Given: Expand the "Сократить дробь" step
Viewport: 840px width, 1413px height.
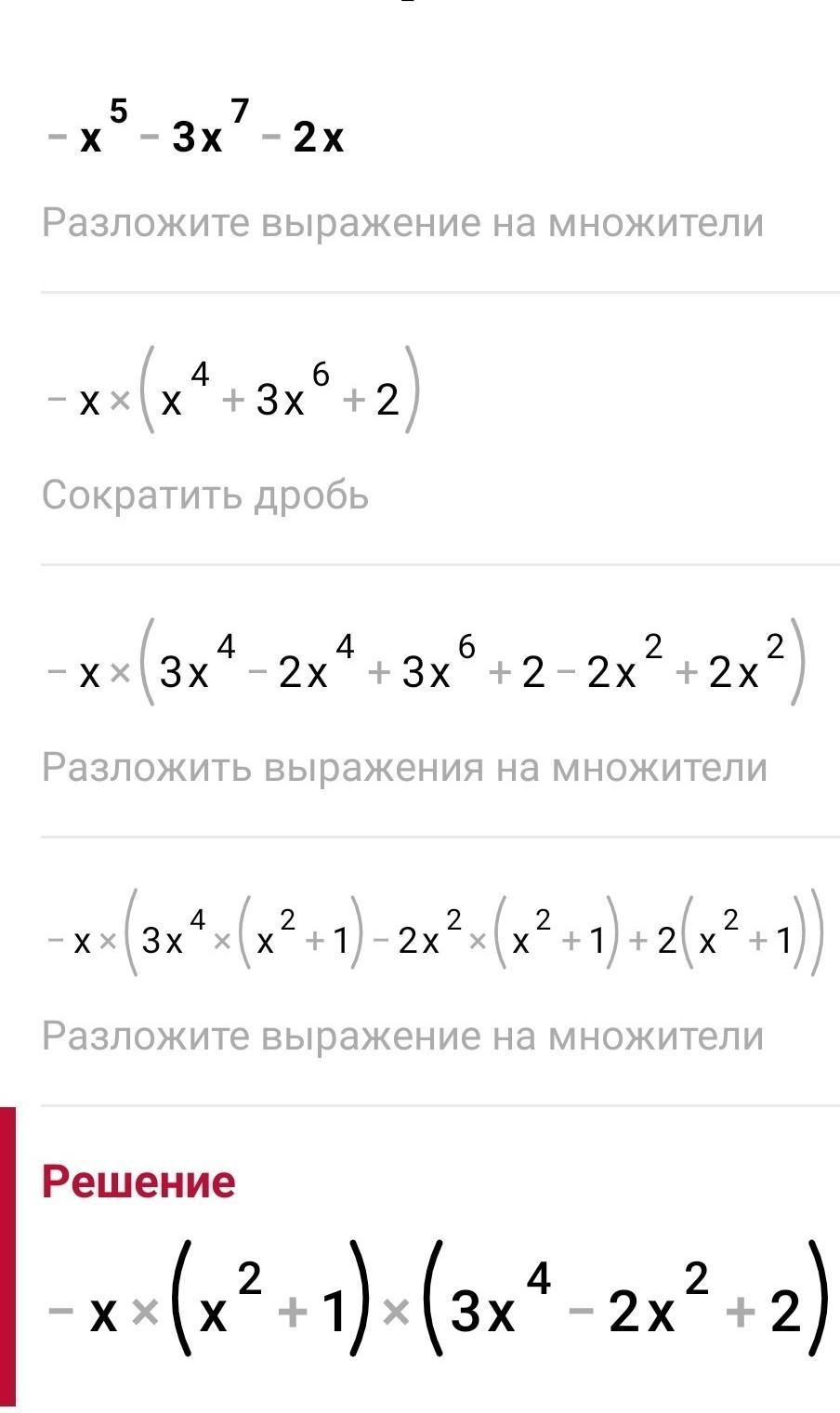Looking at the screenshot, I should click(x=205, y=496).
